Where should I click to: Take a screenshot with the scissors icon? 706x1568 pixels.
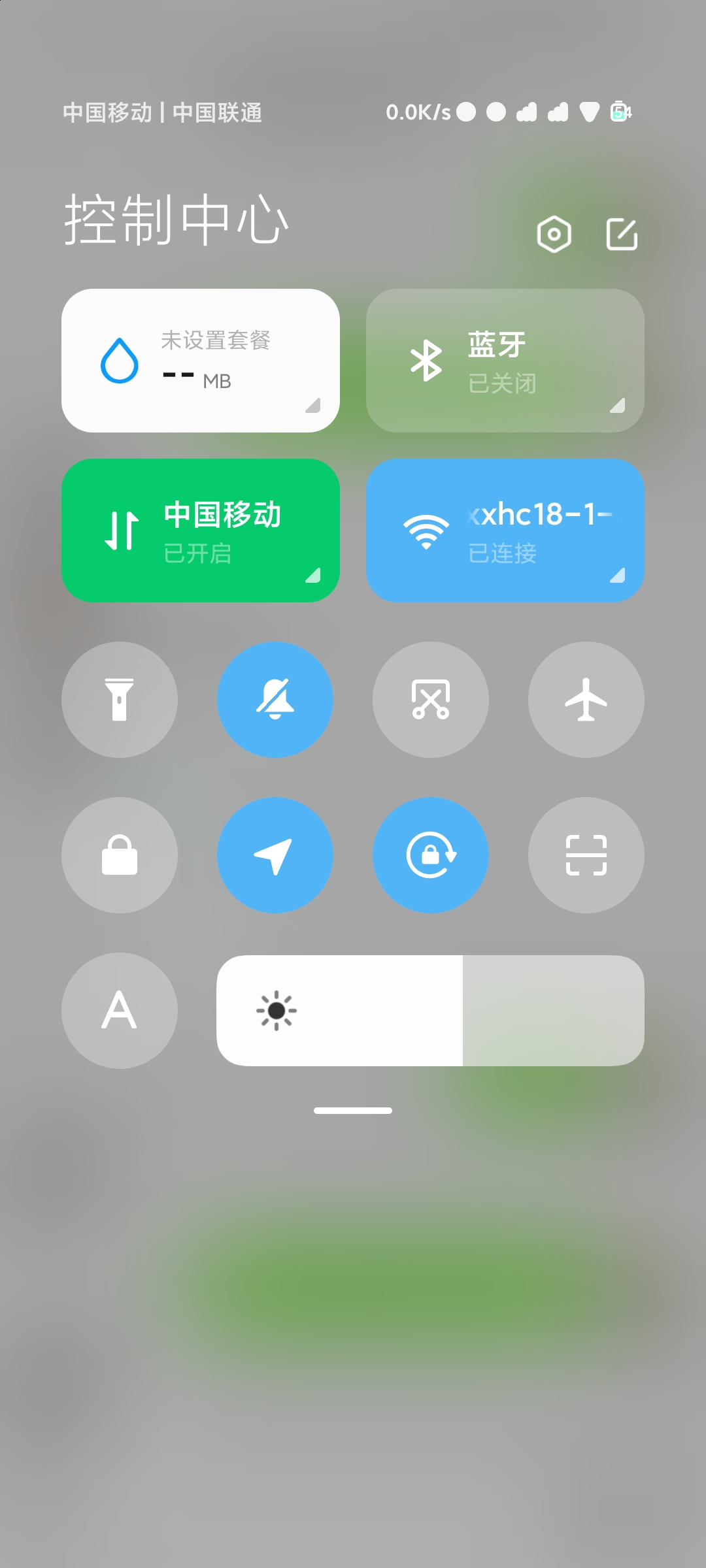pyautogui.click(x=431, y=700)
